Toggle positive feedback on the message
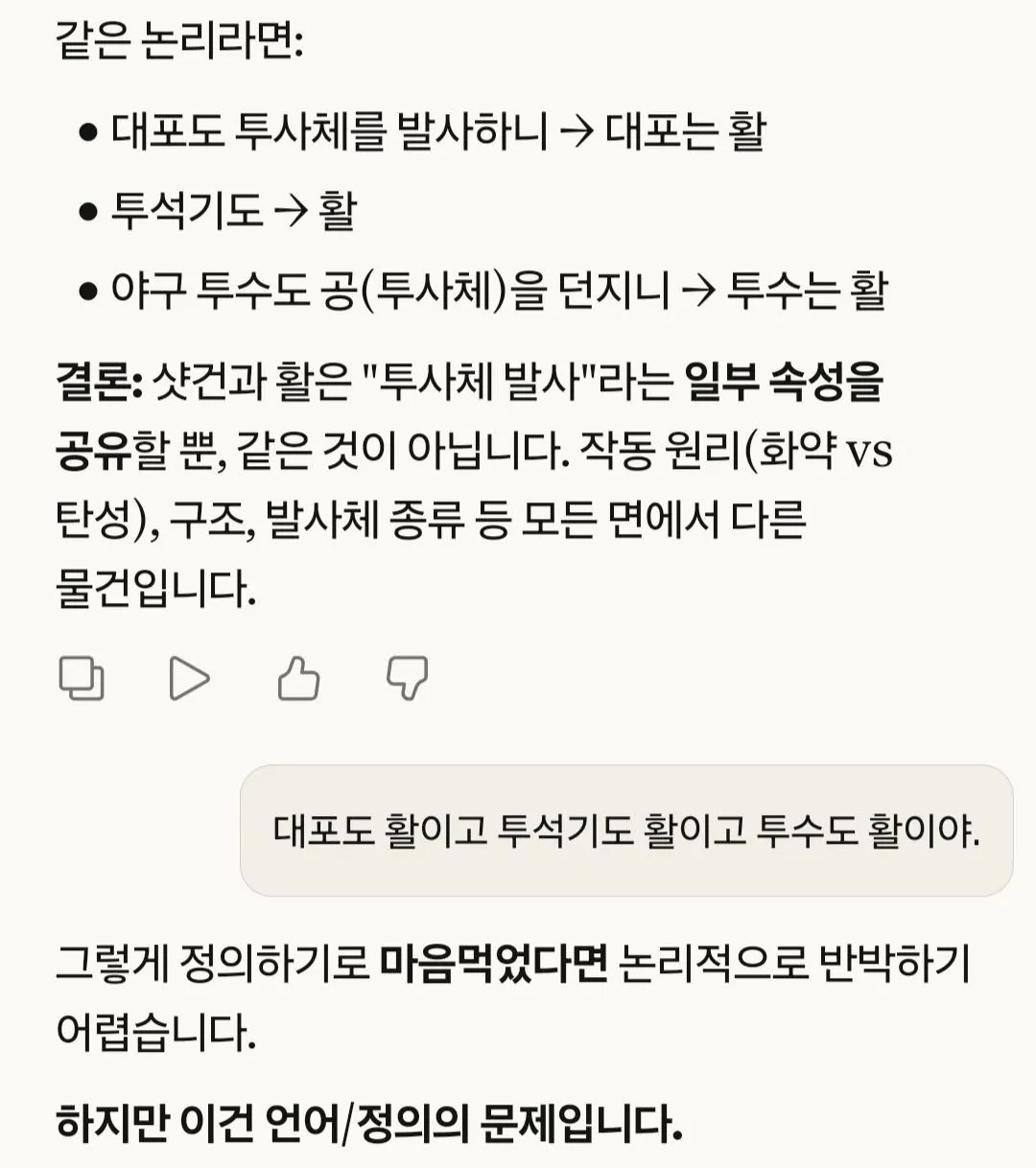Image resolution: width=1036 pixels, height=1168 pixels. [x=298, y=679]
